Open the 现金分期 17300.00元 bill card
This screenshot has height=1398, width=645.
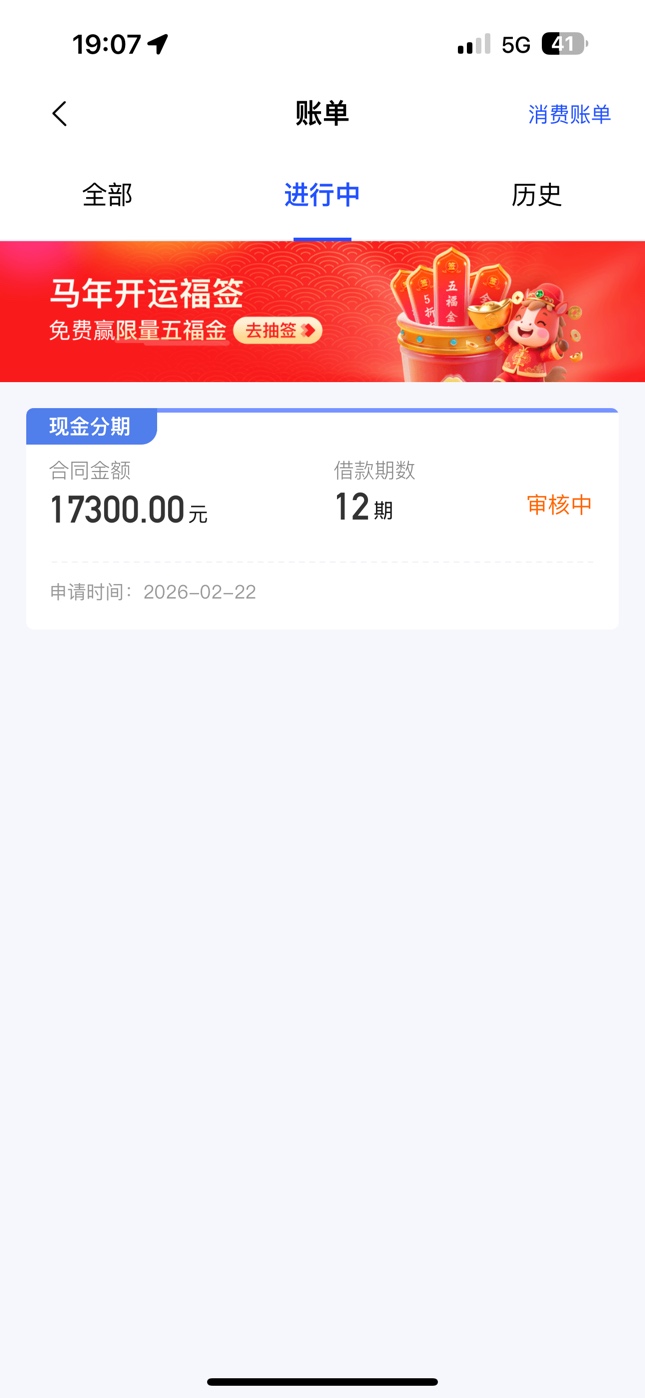point(322,520)
